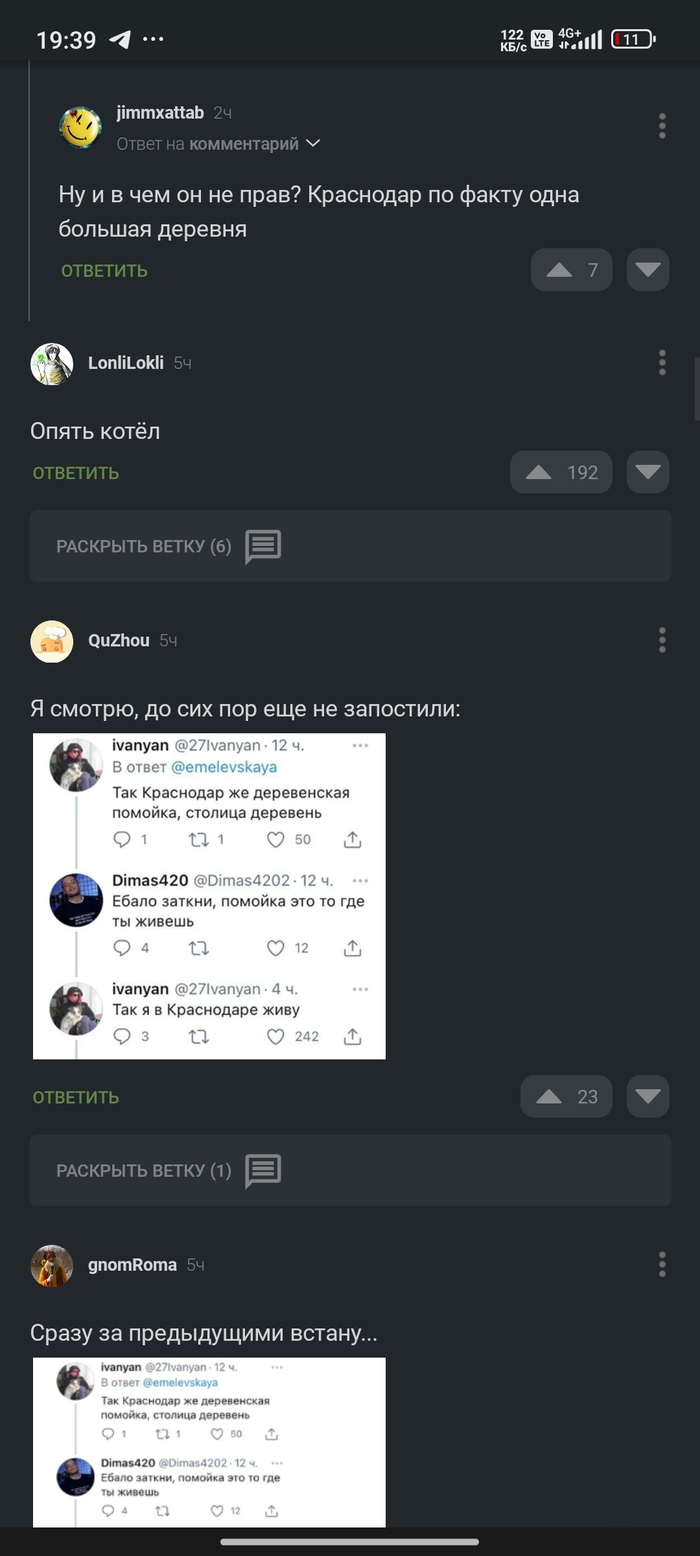Open overflow menu on jimmxattab's comment
The width and height of the screenshot is (700, 1556).
(662, 126)
